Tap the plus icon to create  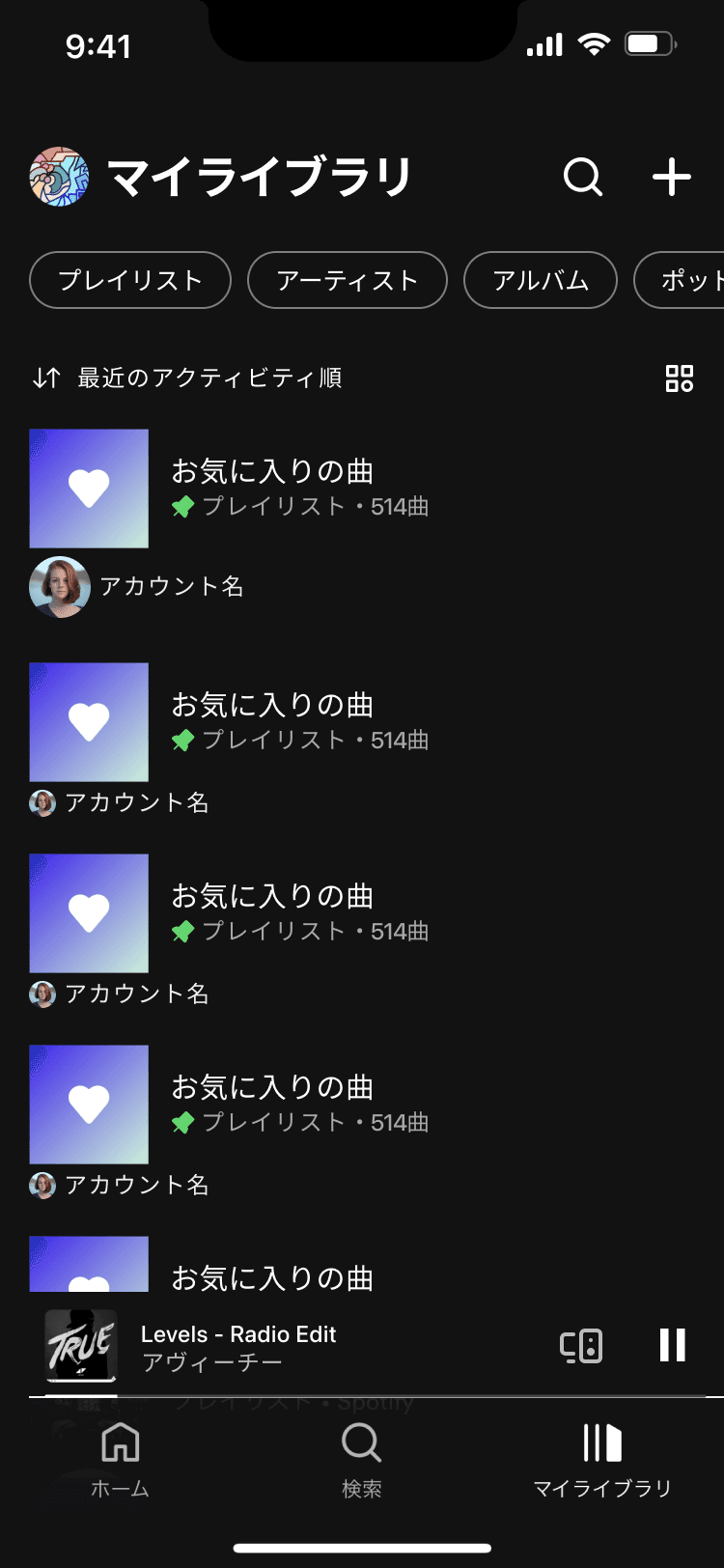pos(672,178)
